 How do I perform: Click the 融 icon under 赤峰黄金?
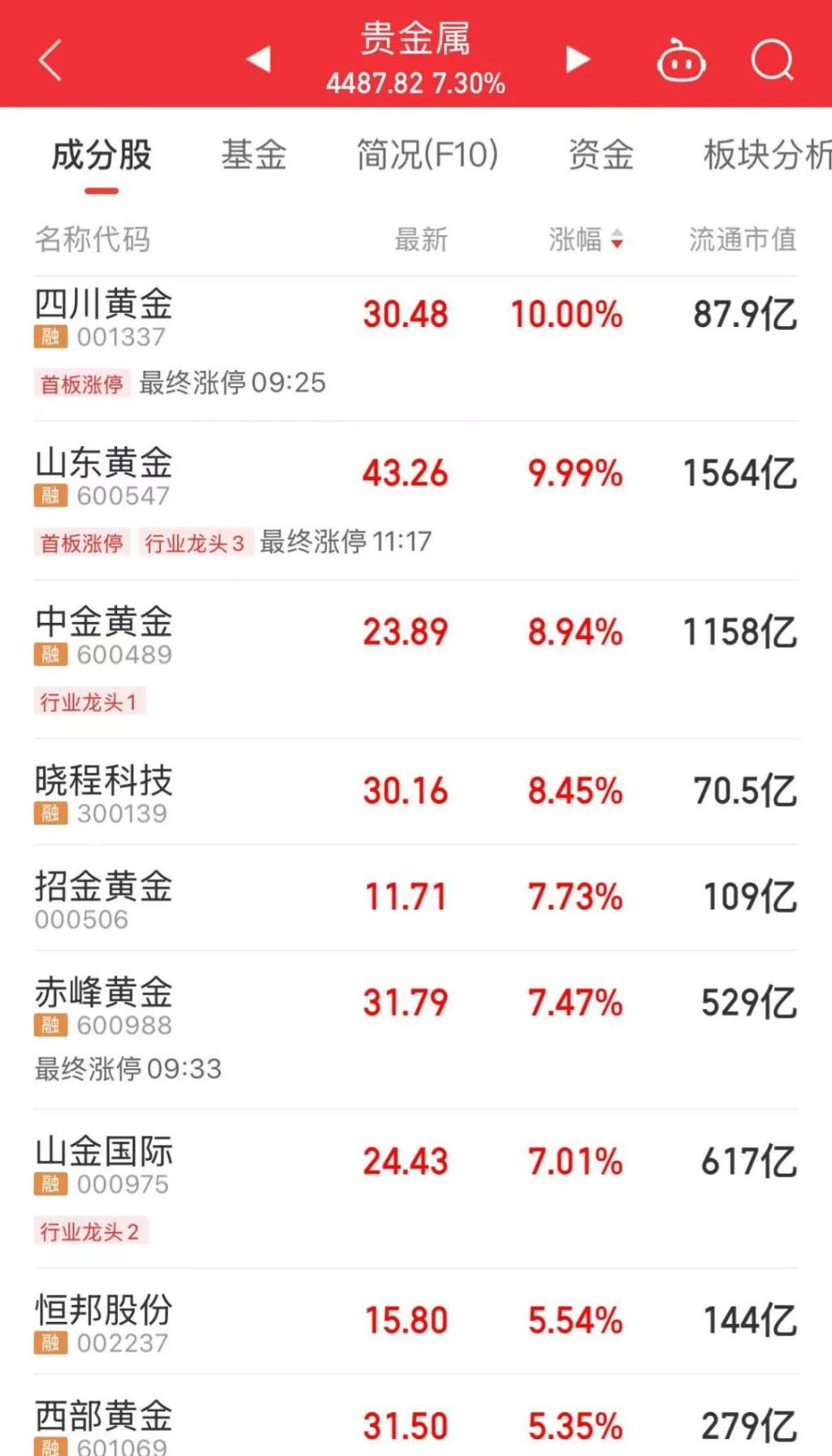click(50, 1024)
